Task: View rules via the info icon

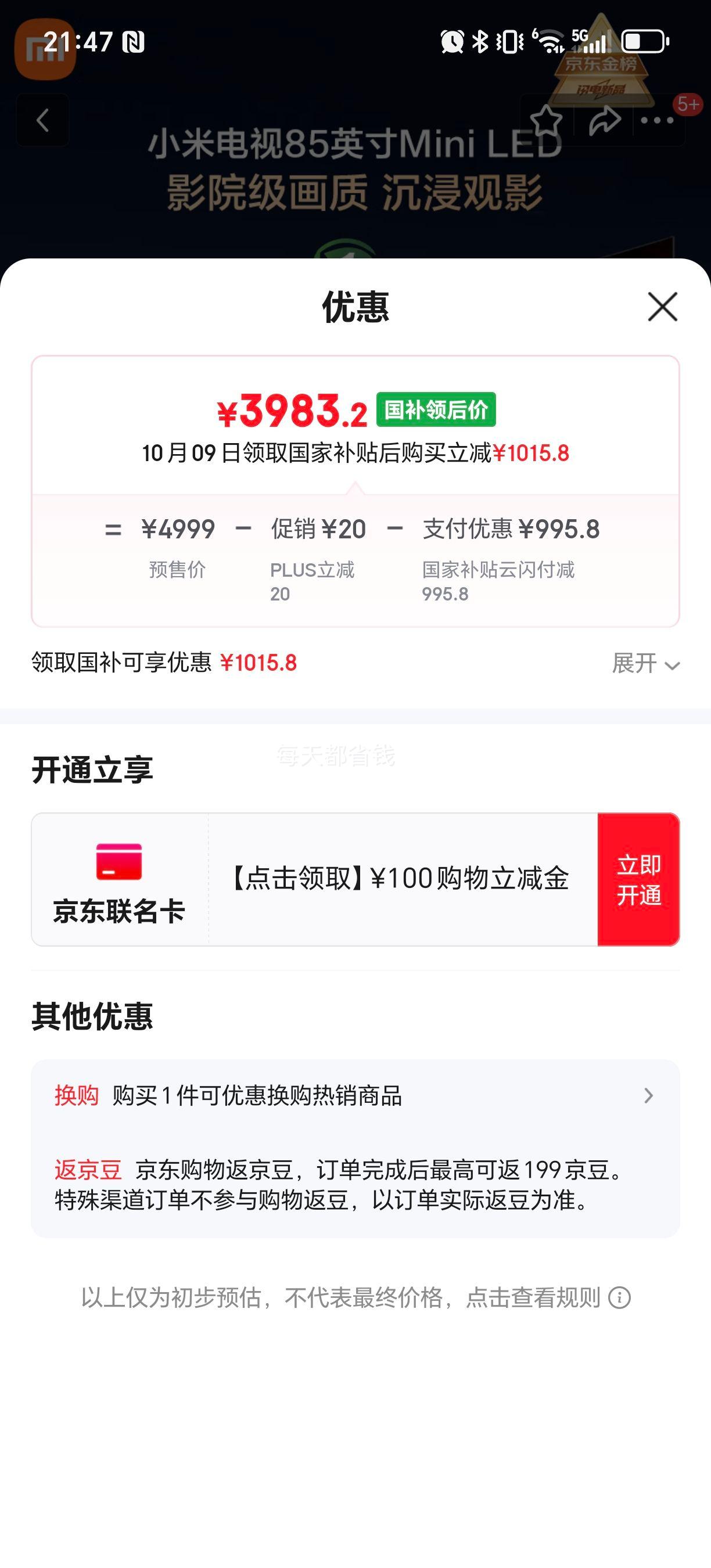Action: point(620,1298)
